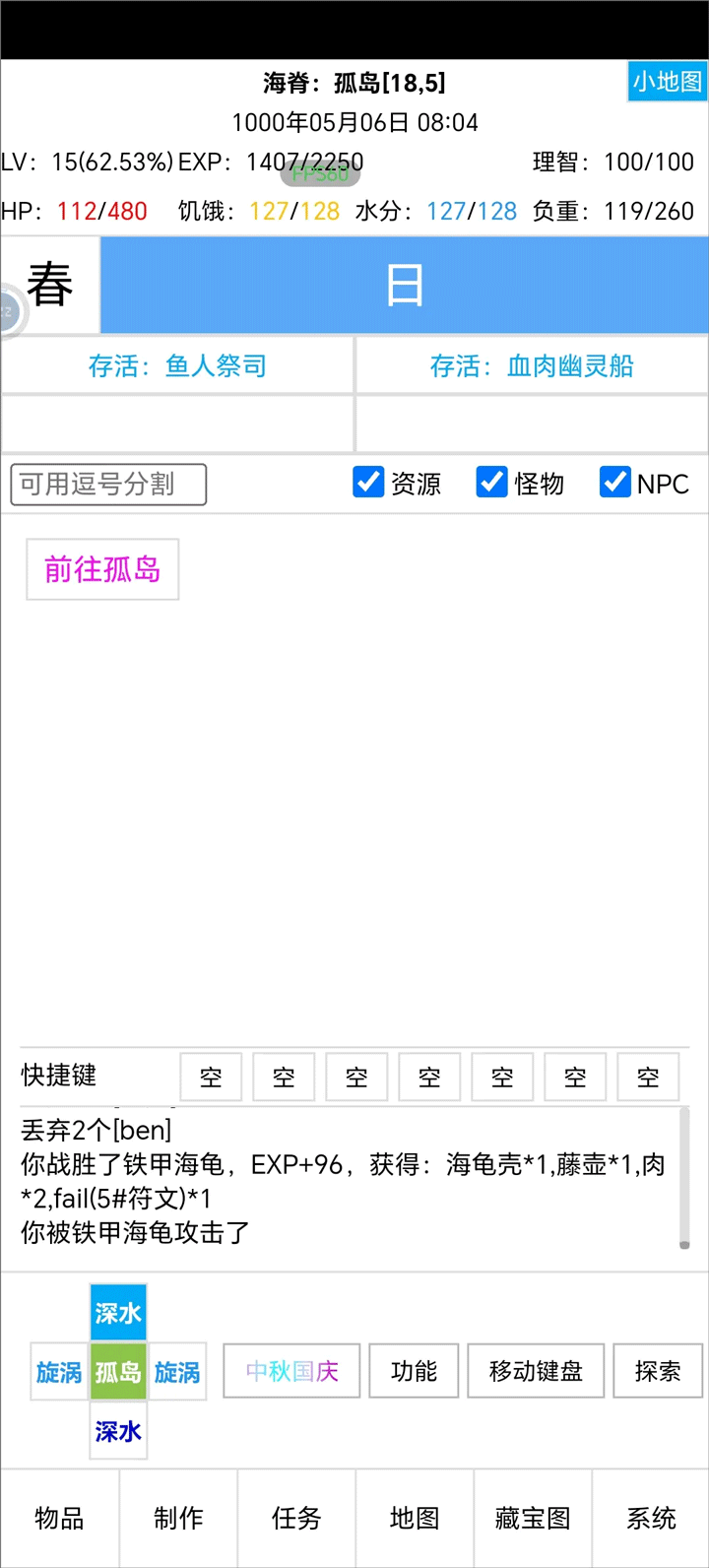Screen dimensions: 709x1568
Task: Open the 藏宝图 treasure map tab
Action: [533, 1519]
